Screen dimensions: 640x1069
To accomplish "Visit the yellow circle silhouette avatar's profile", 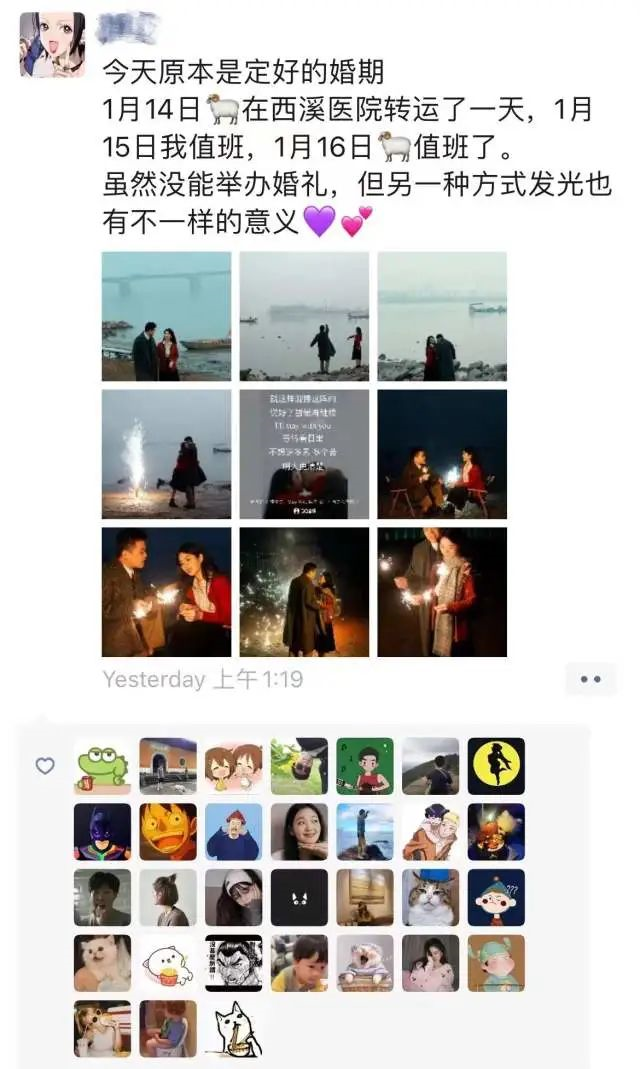I will [496, 767].
